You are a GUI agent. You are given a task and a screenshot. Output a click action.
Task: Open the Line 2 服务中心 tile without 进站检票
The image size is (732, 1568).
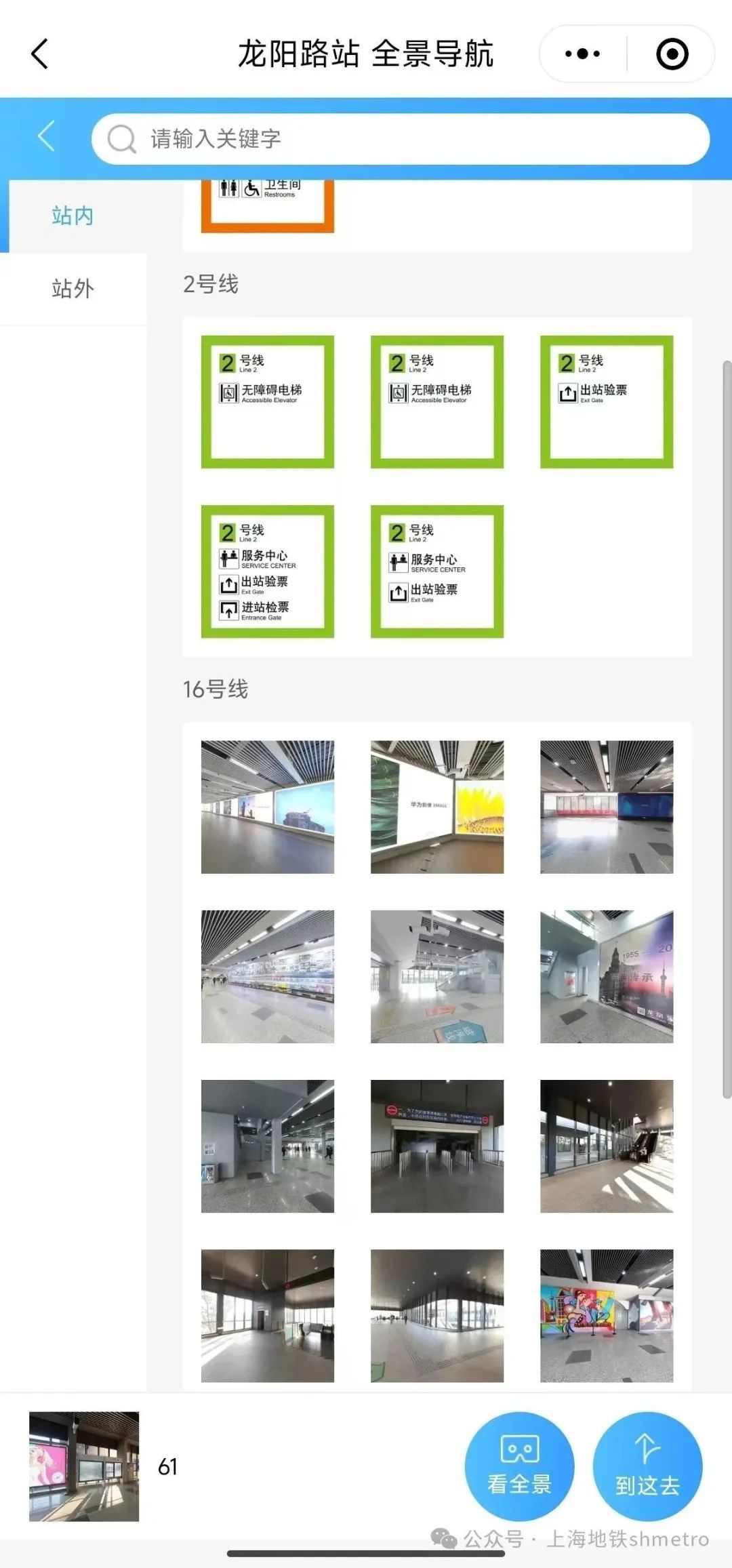tap(437, 571)
